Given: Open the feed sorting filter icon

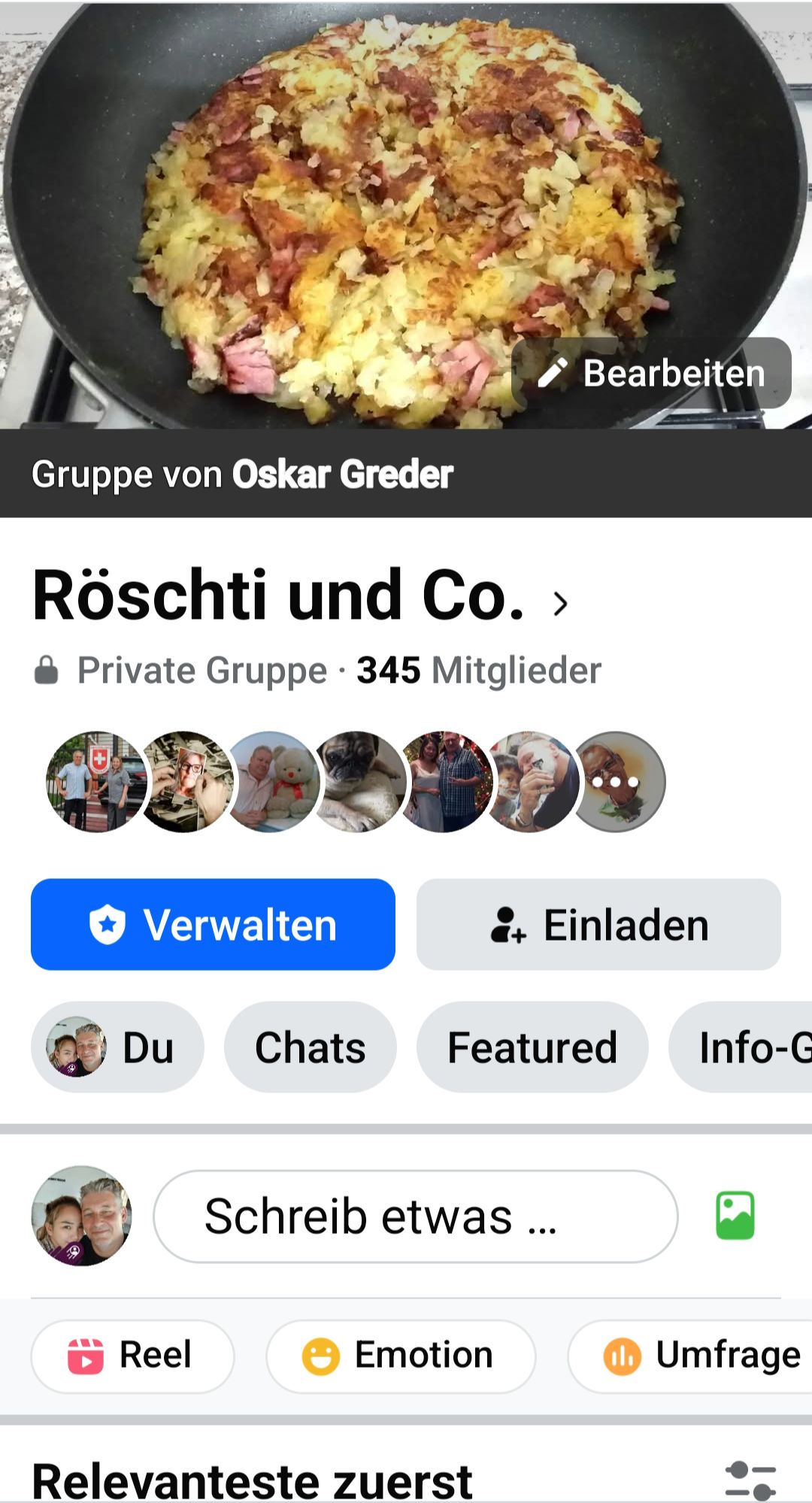Looking at the screenshot, I should point(750,1480).
